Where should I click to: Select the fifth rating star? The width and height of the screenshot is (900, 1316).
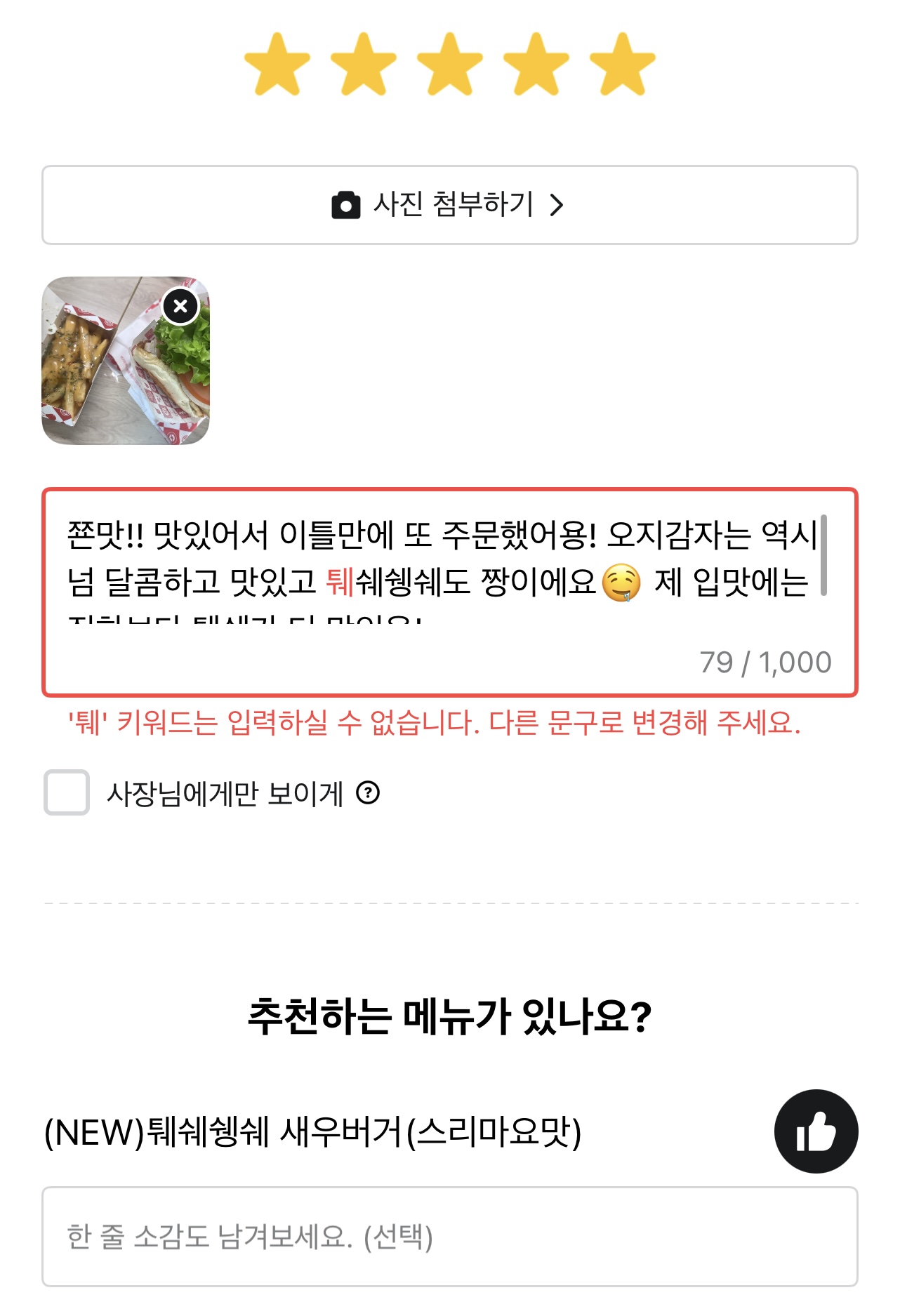coord(622,64)
